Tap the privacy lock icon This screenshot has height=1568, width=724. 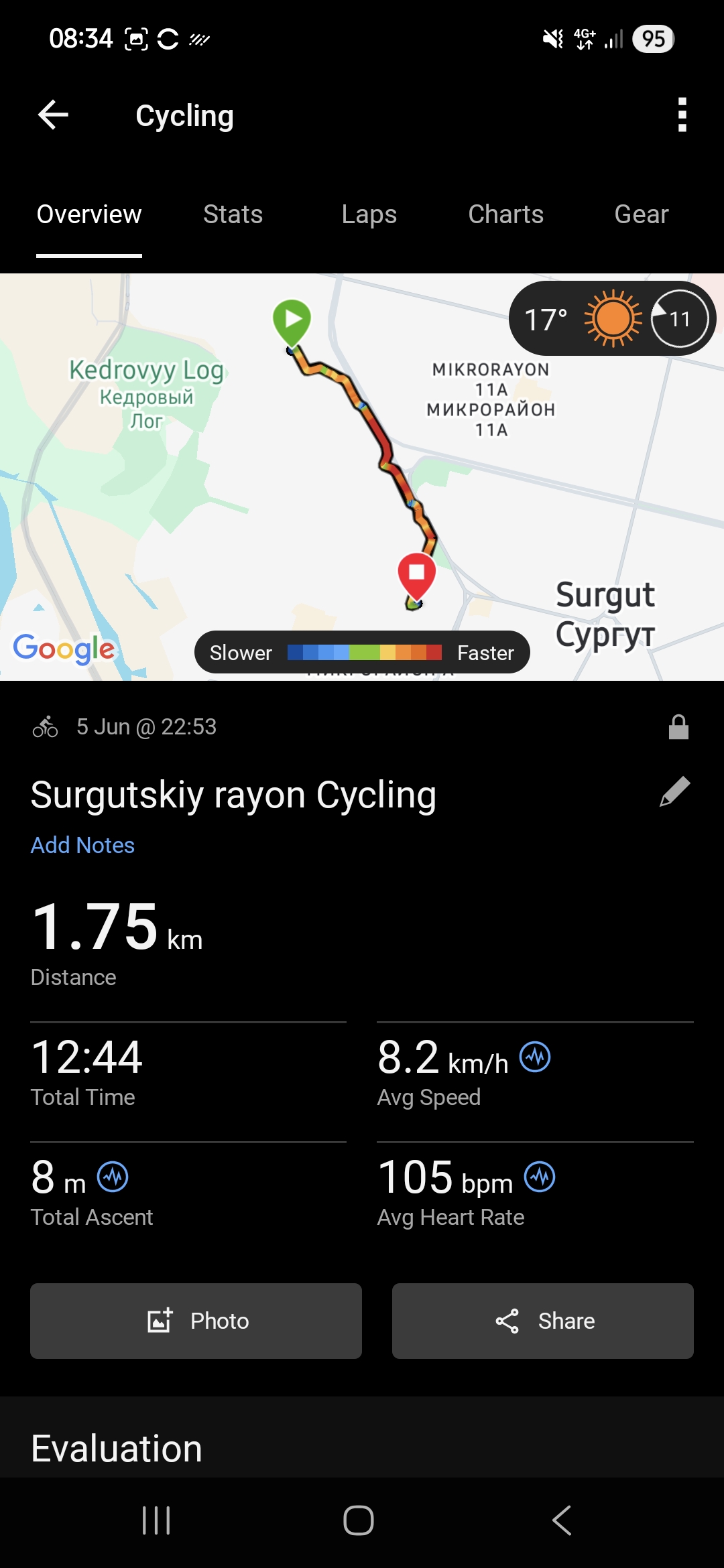pyautogui.click(x=678, y=726)
